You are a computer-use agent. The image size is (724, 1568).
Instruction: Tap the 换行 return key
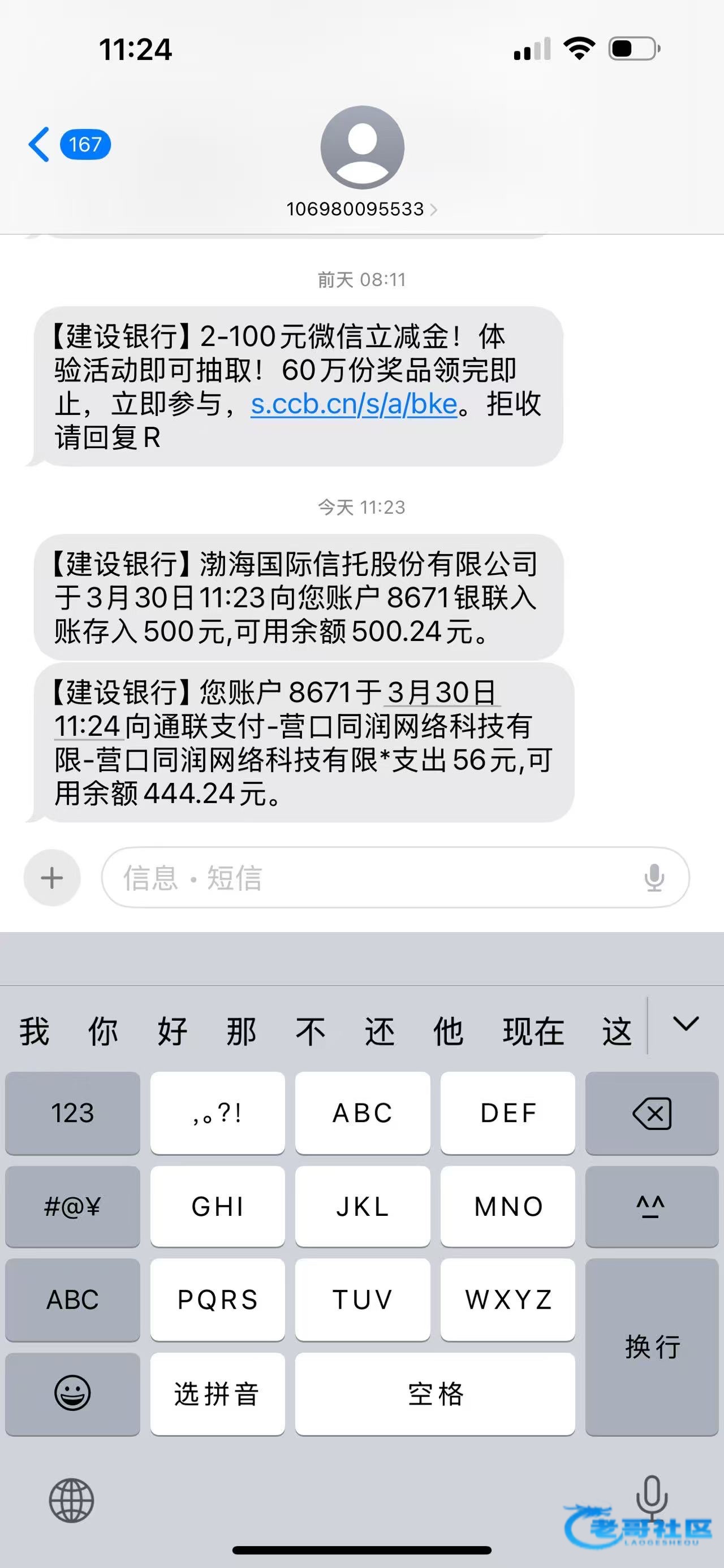pyautogui.click(x=652, y=1346)
